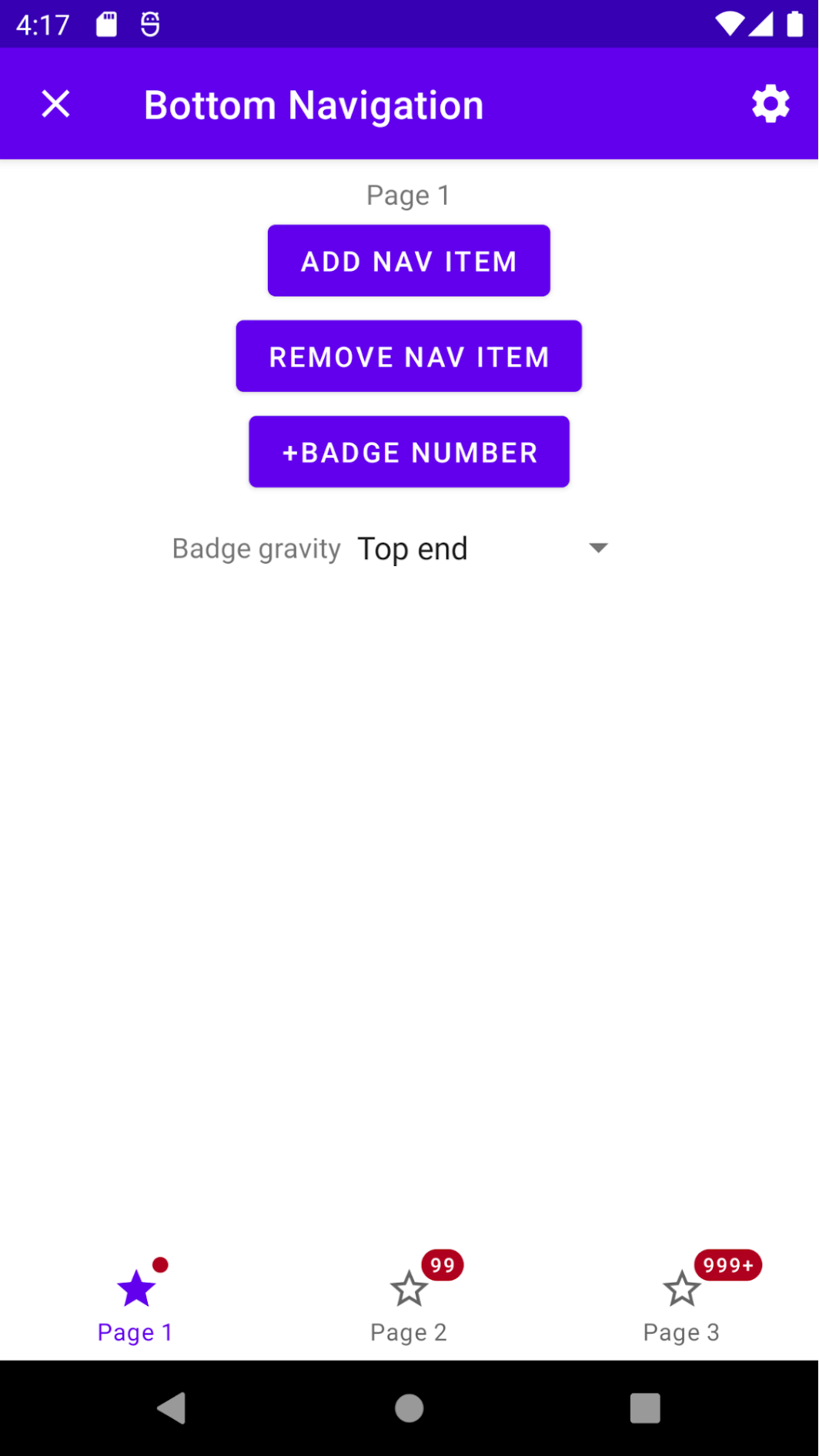Increase badge number with +Badge Number
This screenshot has height=1456, width=819.
coord(409,452)
